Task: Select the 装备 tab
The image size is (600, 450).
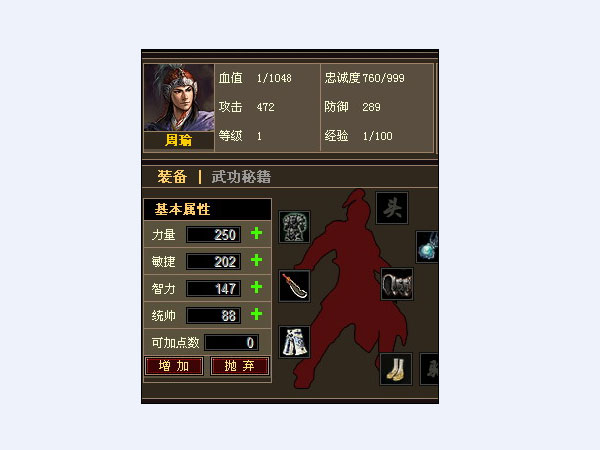Action: point(172,177)
